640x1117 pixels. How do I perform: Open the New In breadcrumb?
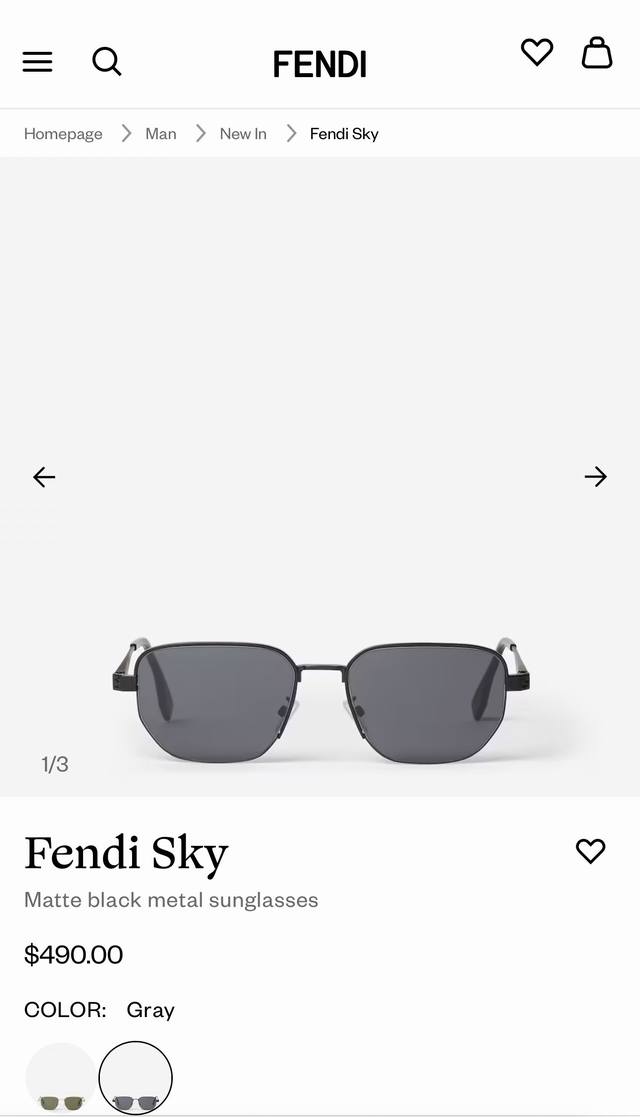pyautogui.click(x=243, y=134)
